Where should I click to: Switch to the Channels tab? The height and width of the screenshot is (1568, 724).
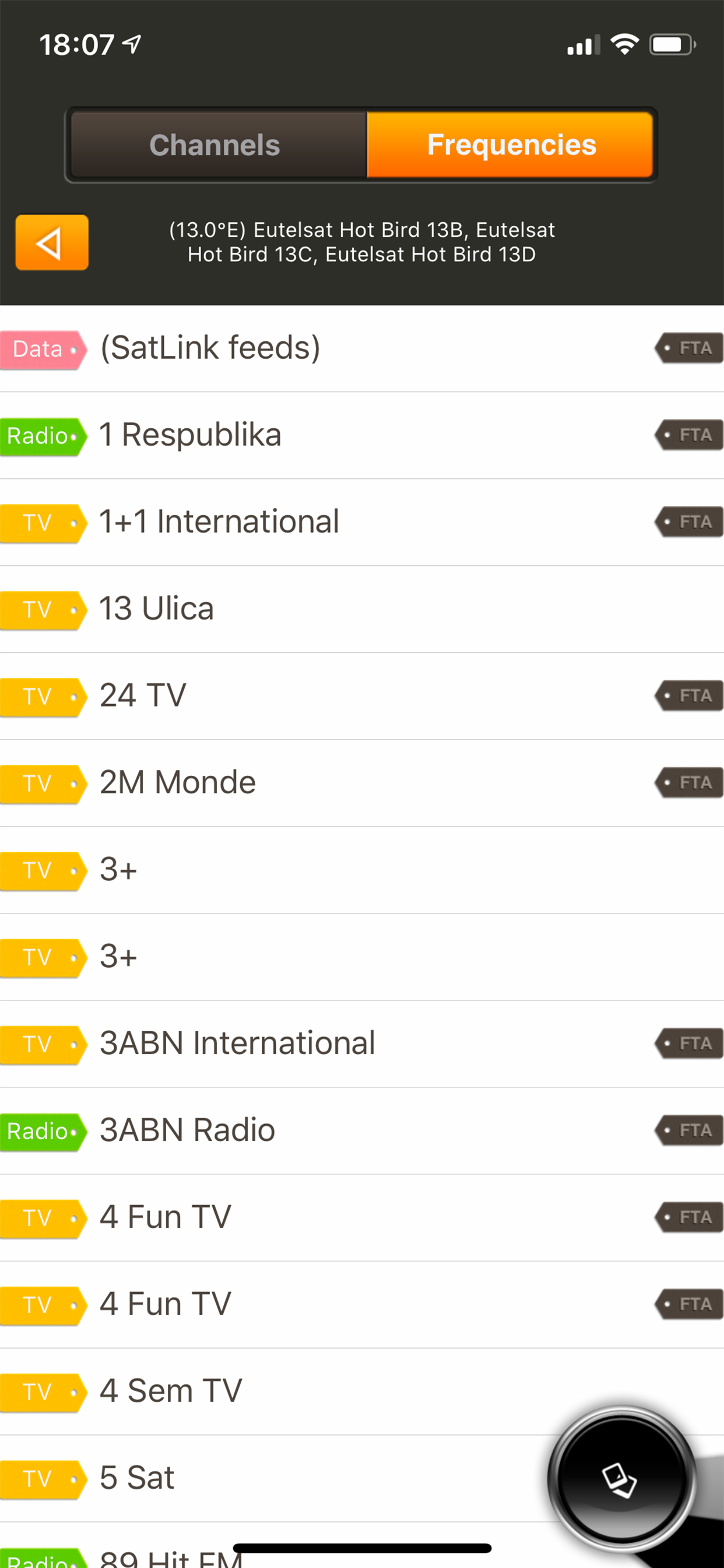216,145
